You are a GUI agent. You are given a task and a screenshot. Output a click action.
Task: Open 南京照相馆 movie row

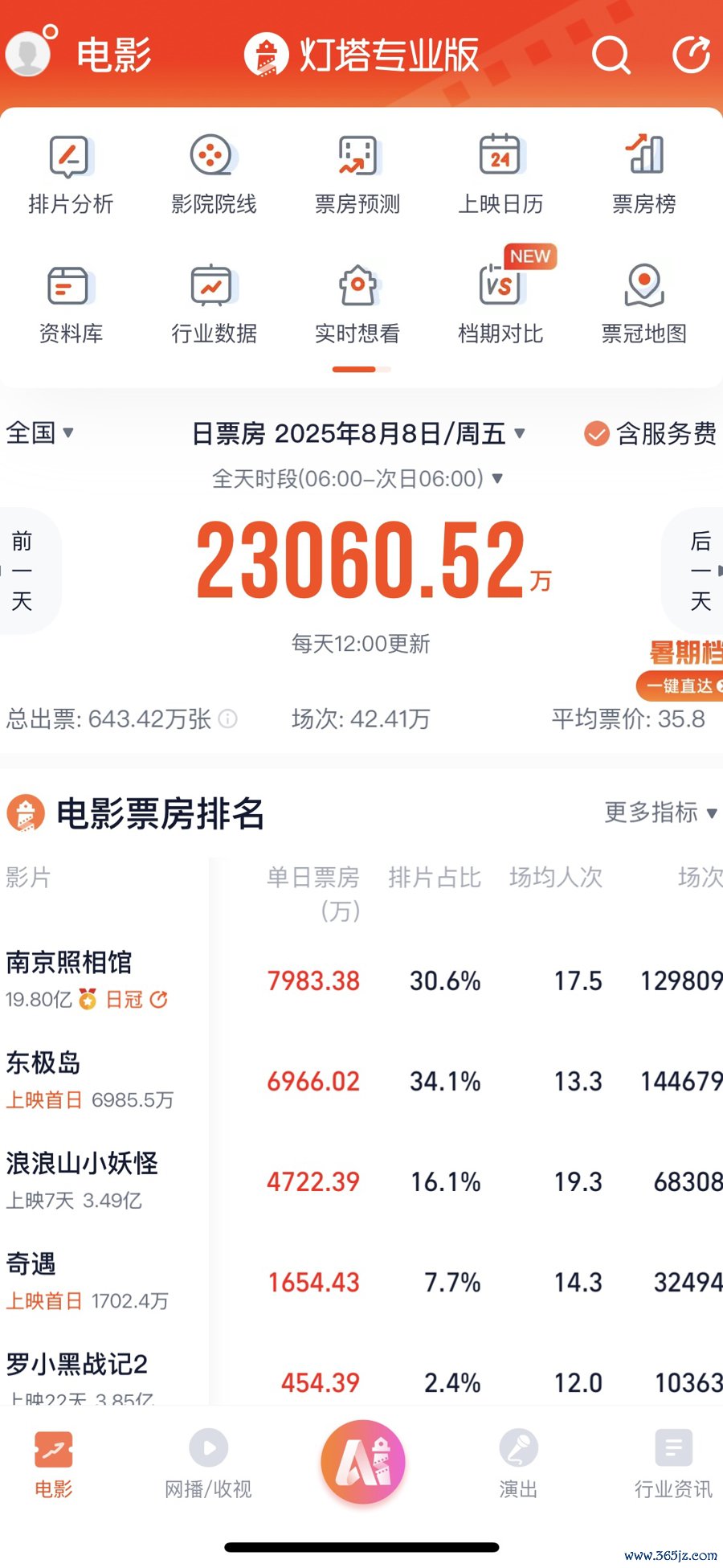pos(361,981)
